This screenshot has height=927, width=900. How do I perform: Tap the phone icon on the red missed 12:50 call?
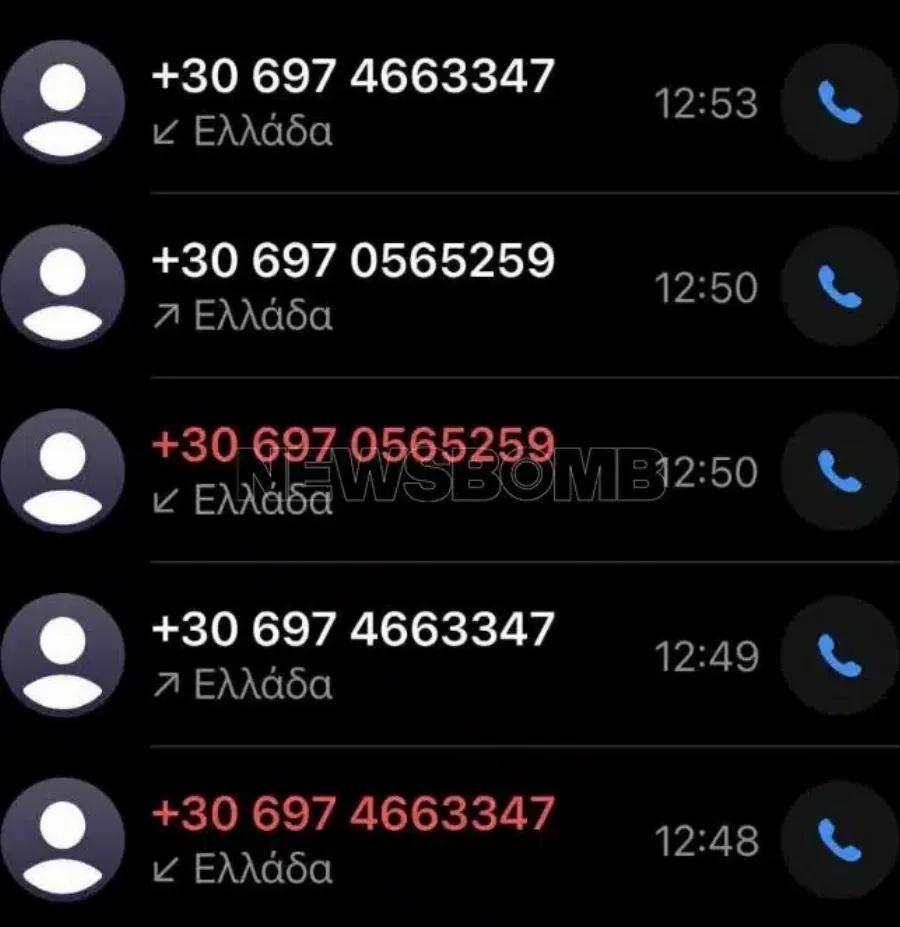pos(839,471)
